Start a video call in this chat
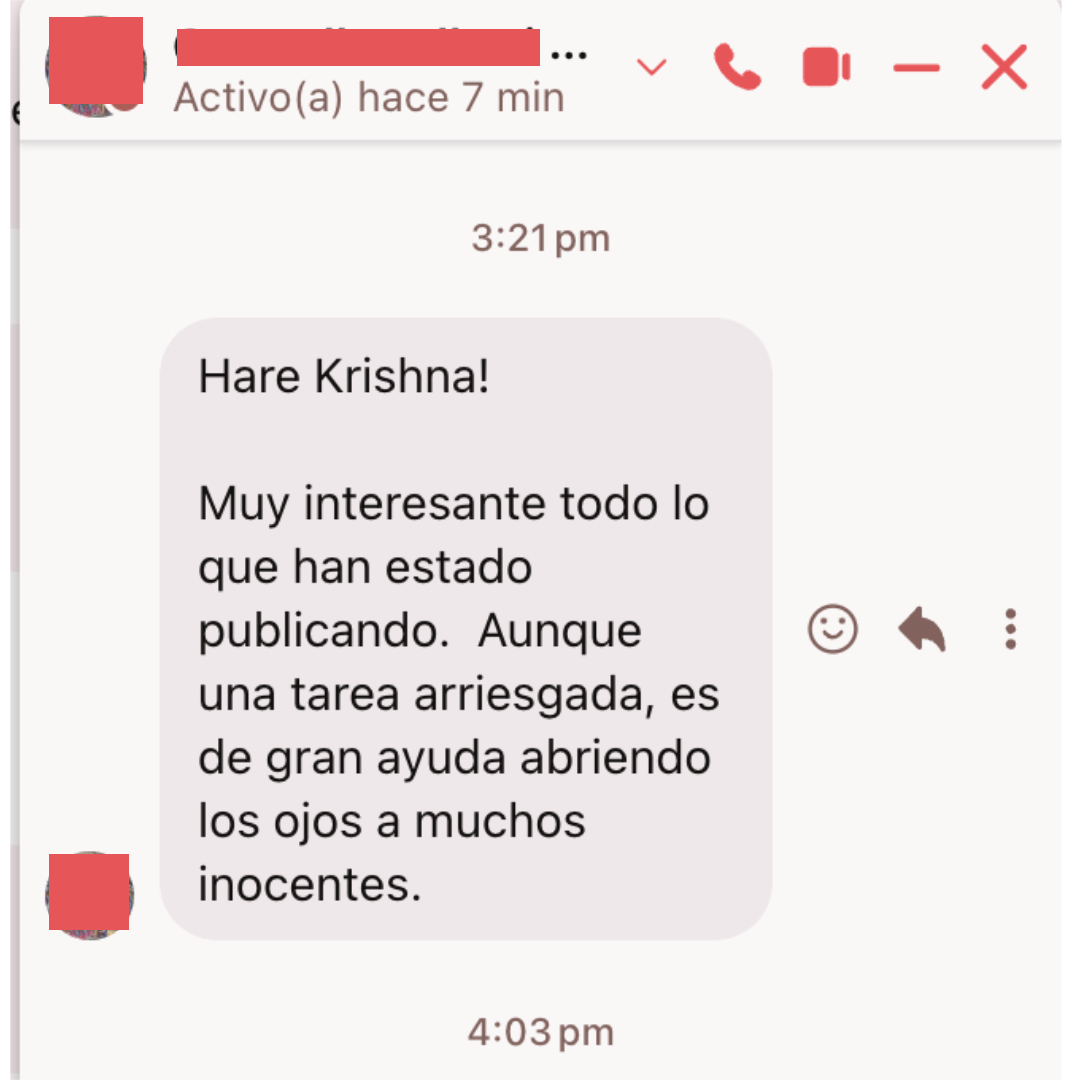 tap(826, 68)
